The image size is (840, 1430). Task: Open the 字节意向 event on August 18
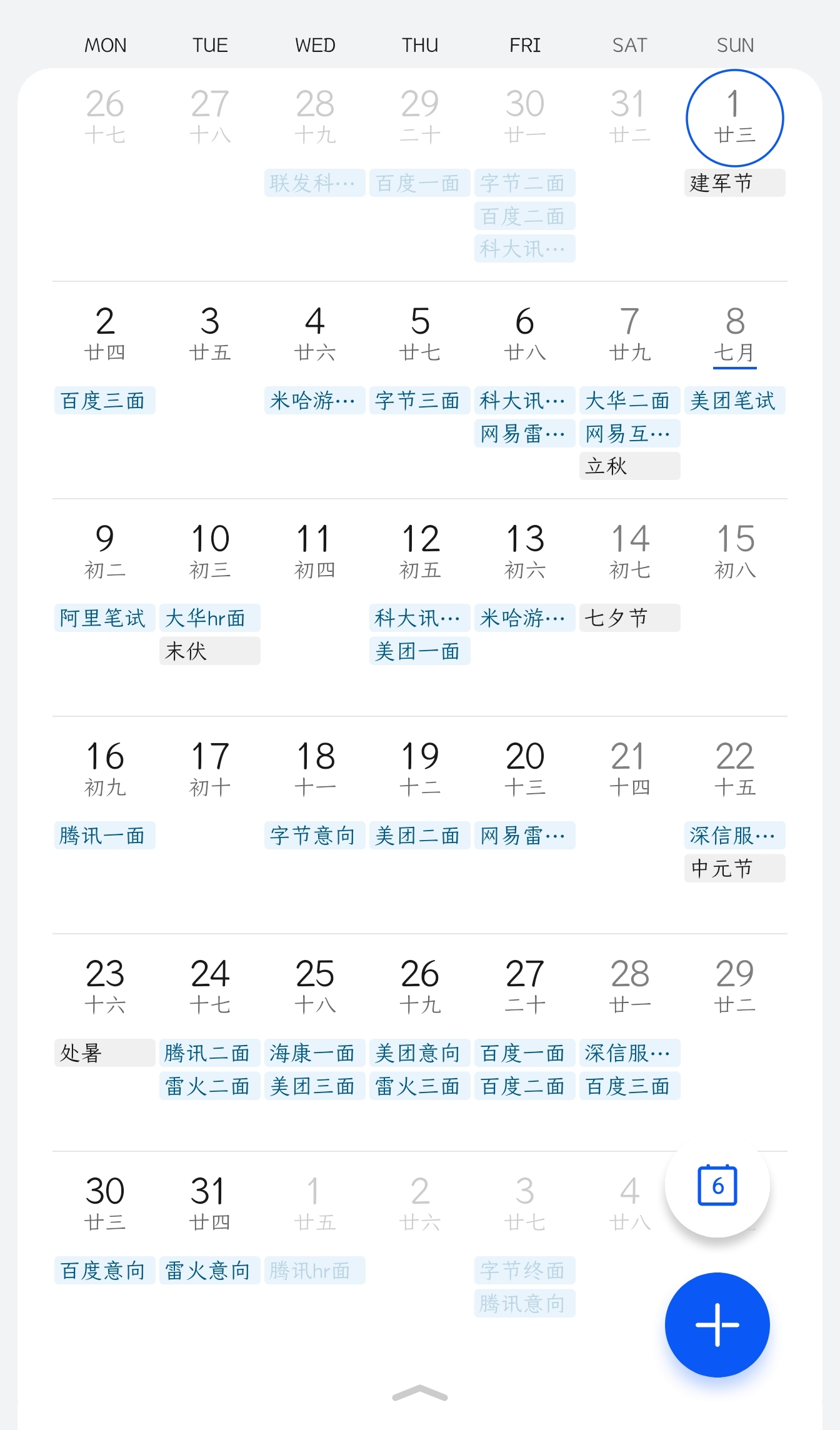click(314, 836)
